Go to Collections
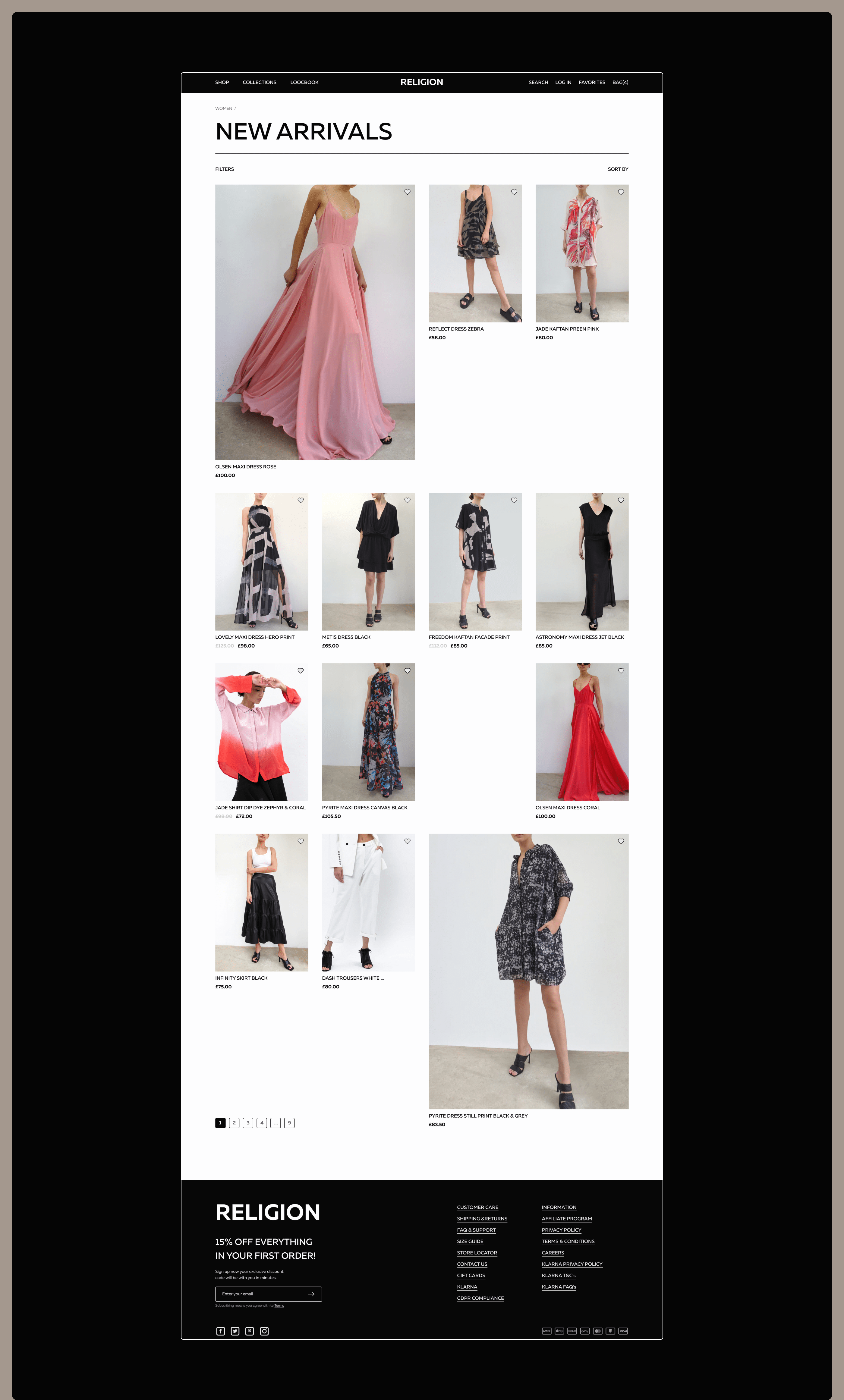Image resolution: width=844 pixels, height=1400 pixels. point(259,82)
